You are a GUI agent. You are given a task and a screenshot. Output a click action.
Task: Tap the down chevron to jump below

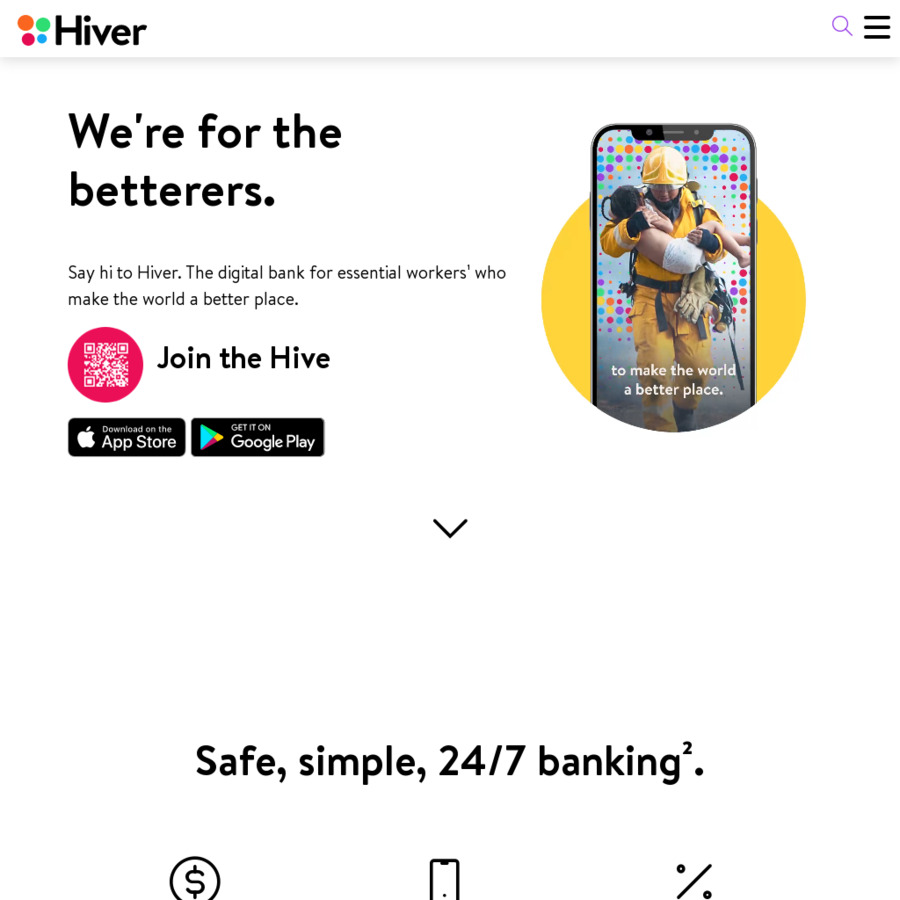click(450, 528)
